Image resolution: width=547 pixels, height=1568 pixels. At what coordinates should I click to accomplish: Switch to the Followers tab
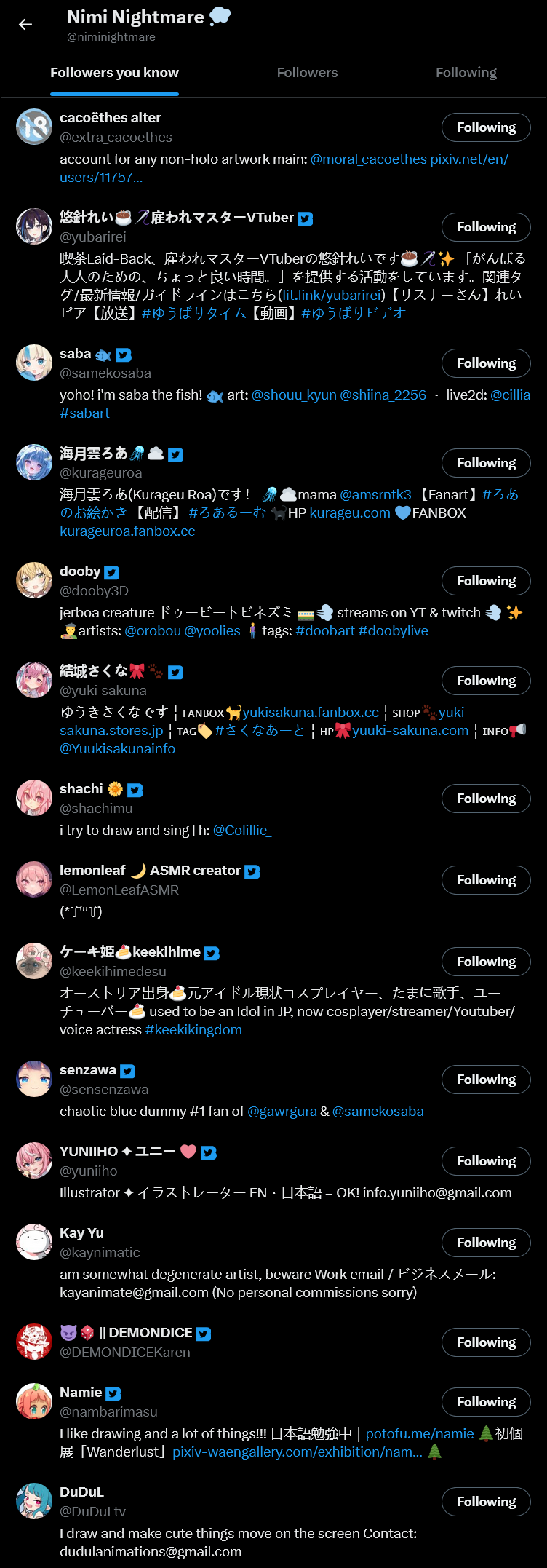pos(307,73)
